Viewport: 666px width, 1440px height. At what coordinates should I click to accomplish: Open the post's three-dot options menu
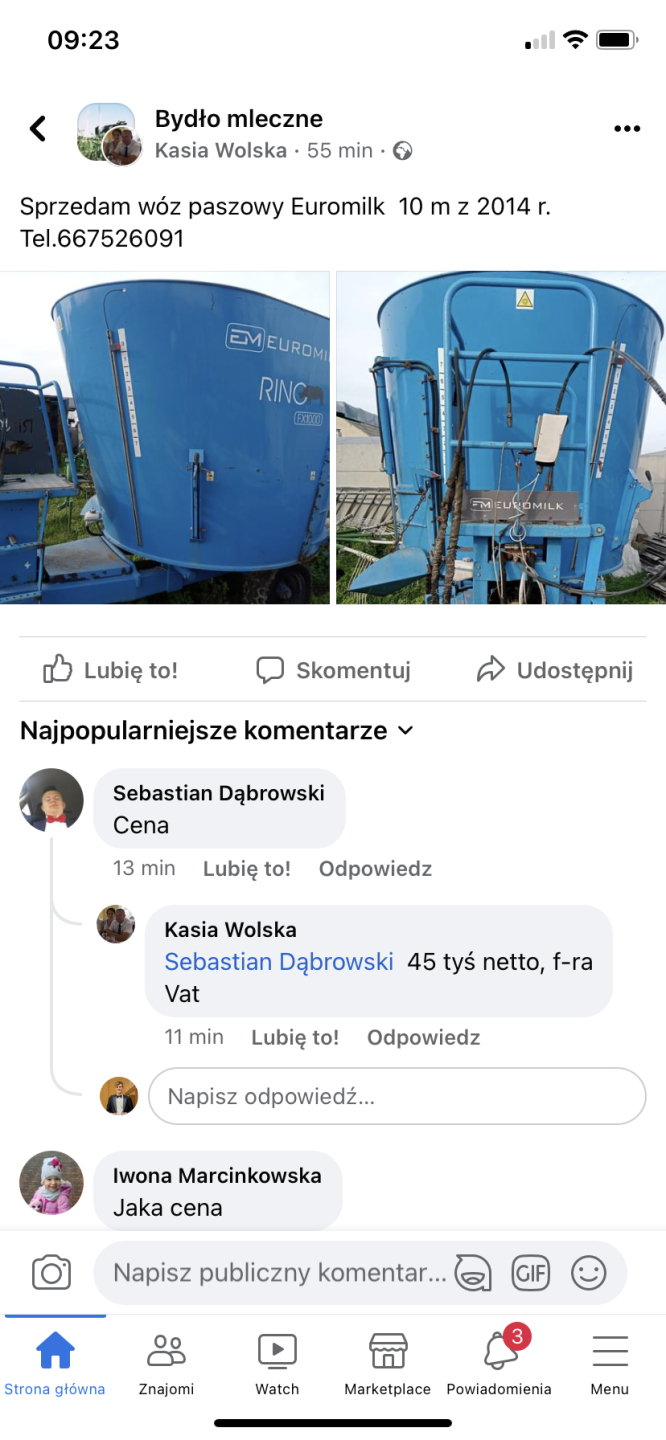click(x=627, y=129)
